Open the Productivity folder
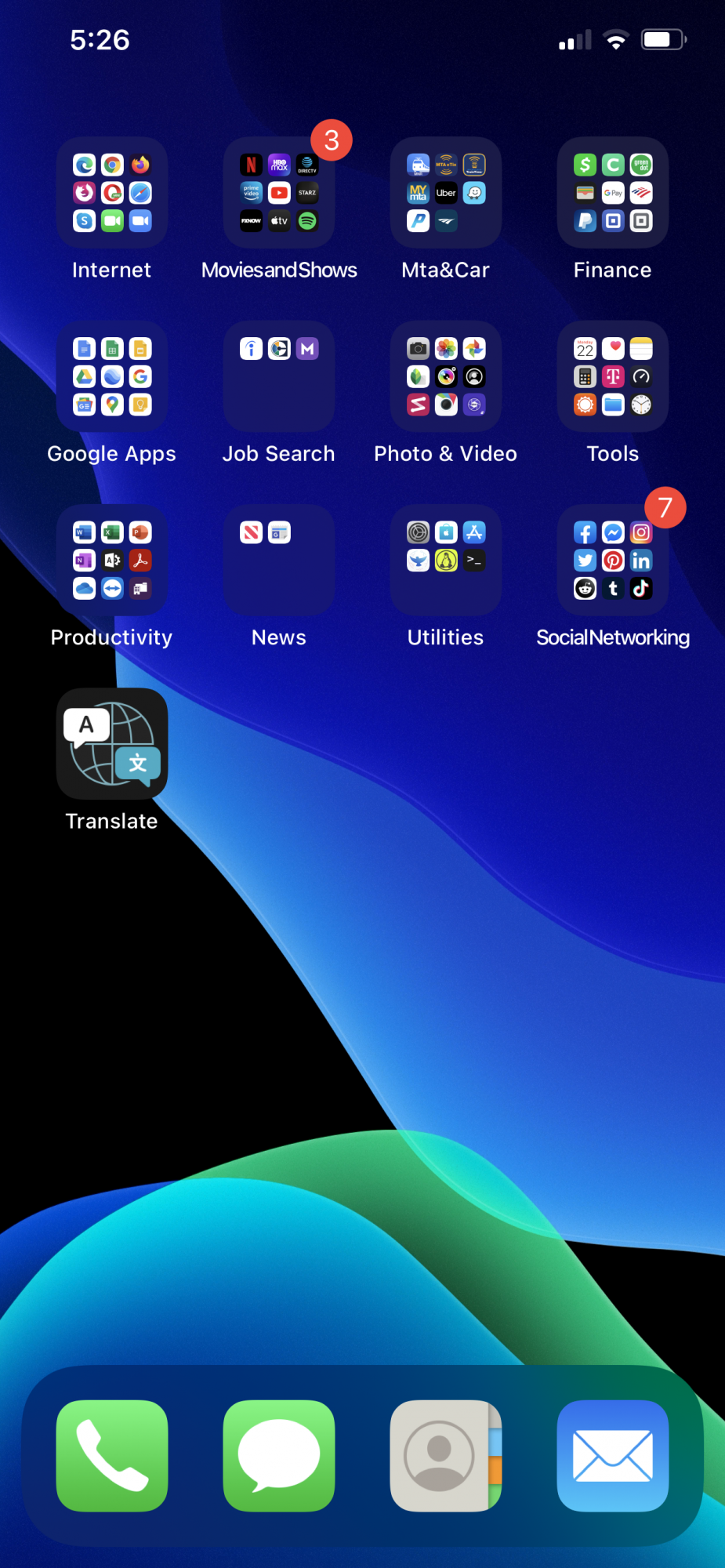Screen dimensions: 725x1568 pos(112,560)
